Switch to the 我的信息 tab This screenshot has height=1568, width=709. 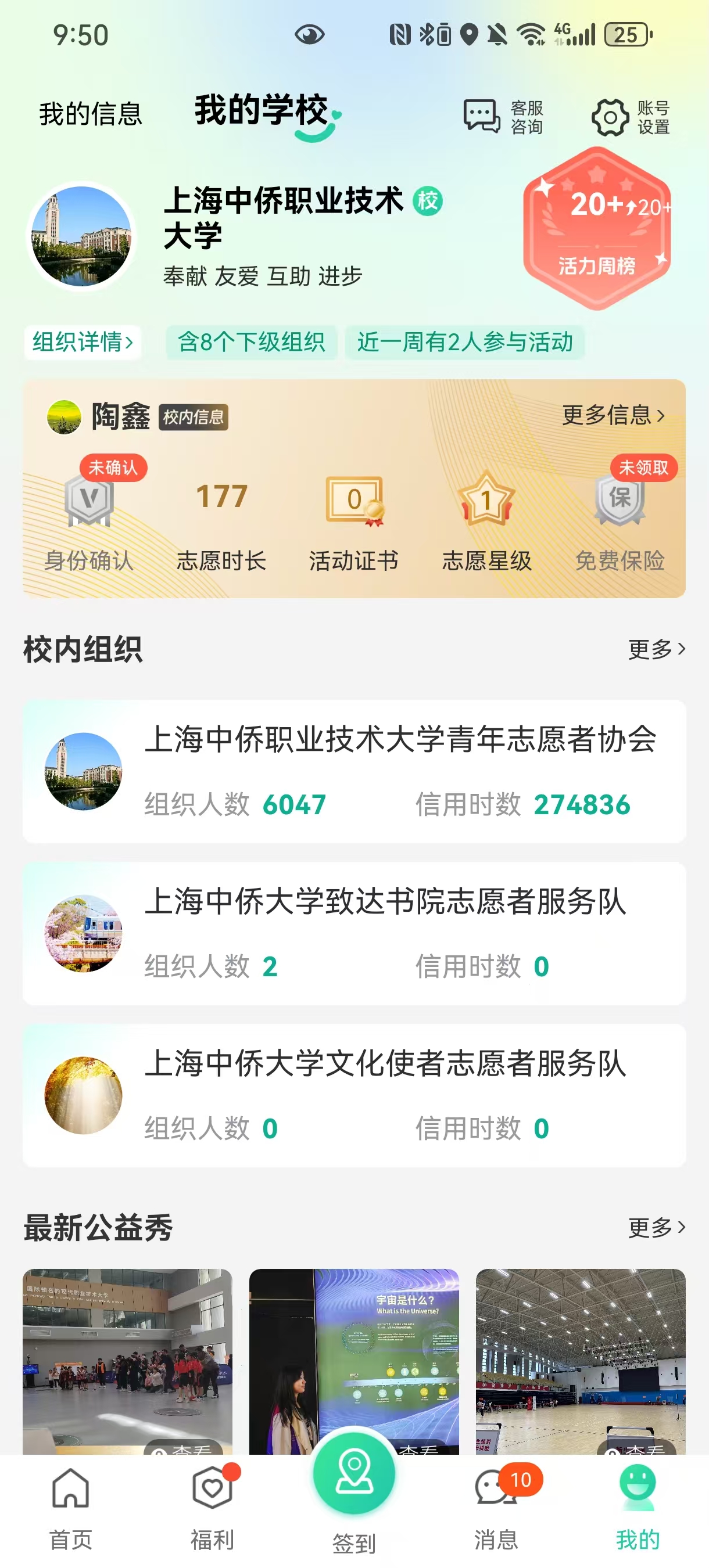[x=91, y=114]
